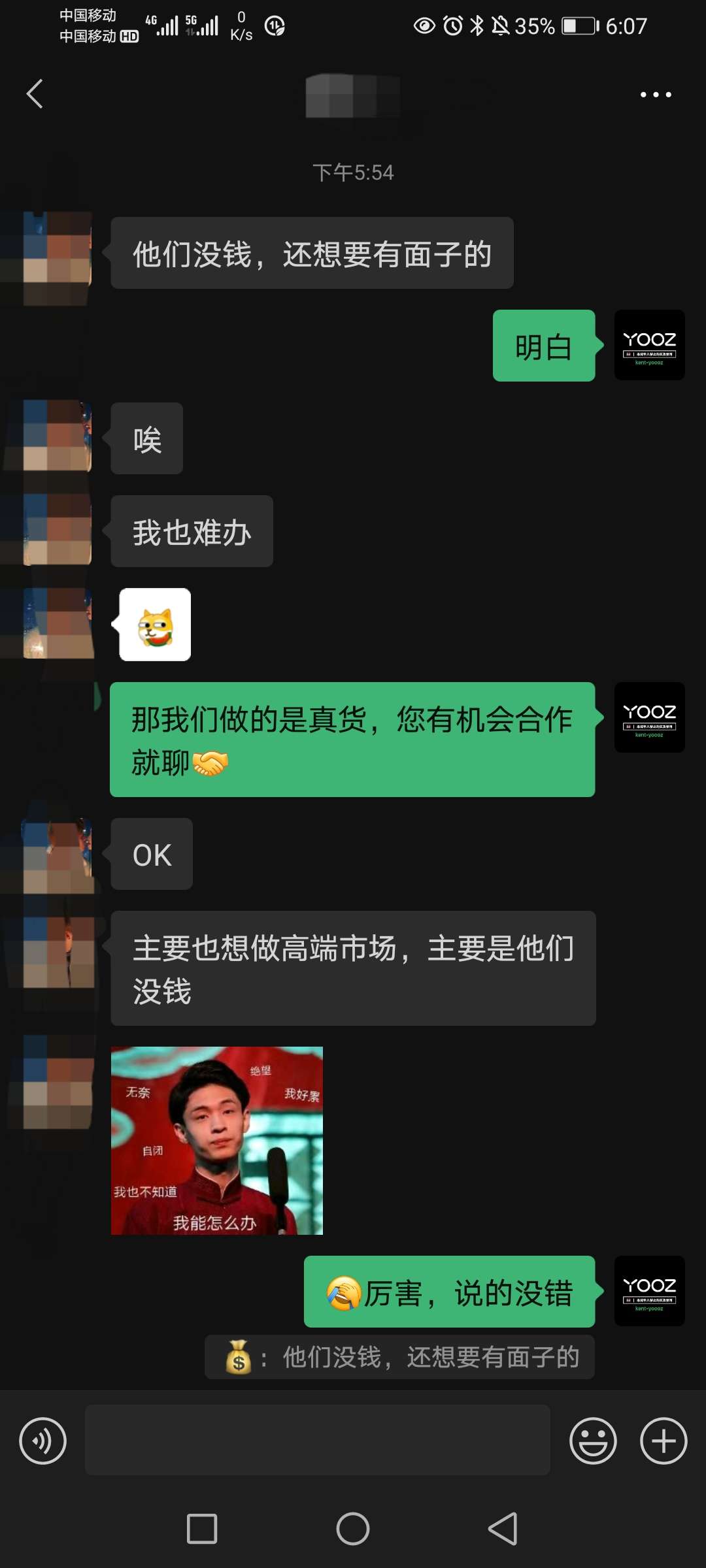Viewport: 706px width, 1568px height.
Task: Open recent apps with the square navigation button
Action: pyautogui.click(x=203, y=1526)
